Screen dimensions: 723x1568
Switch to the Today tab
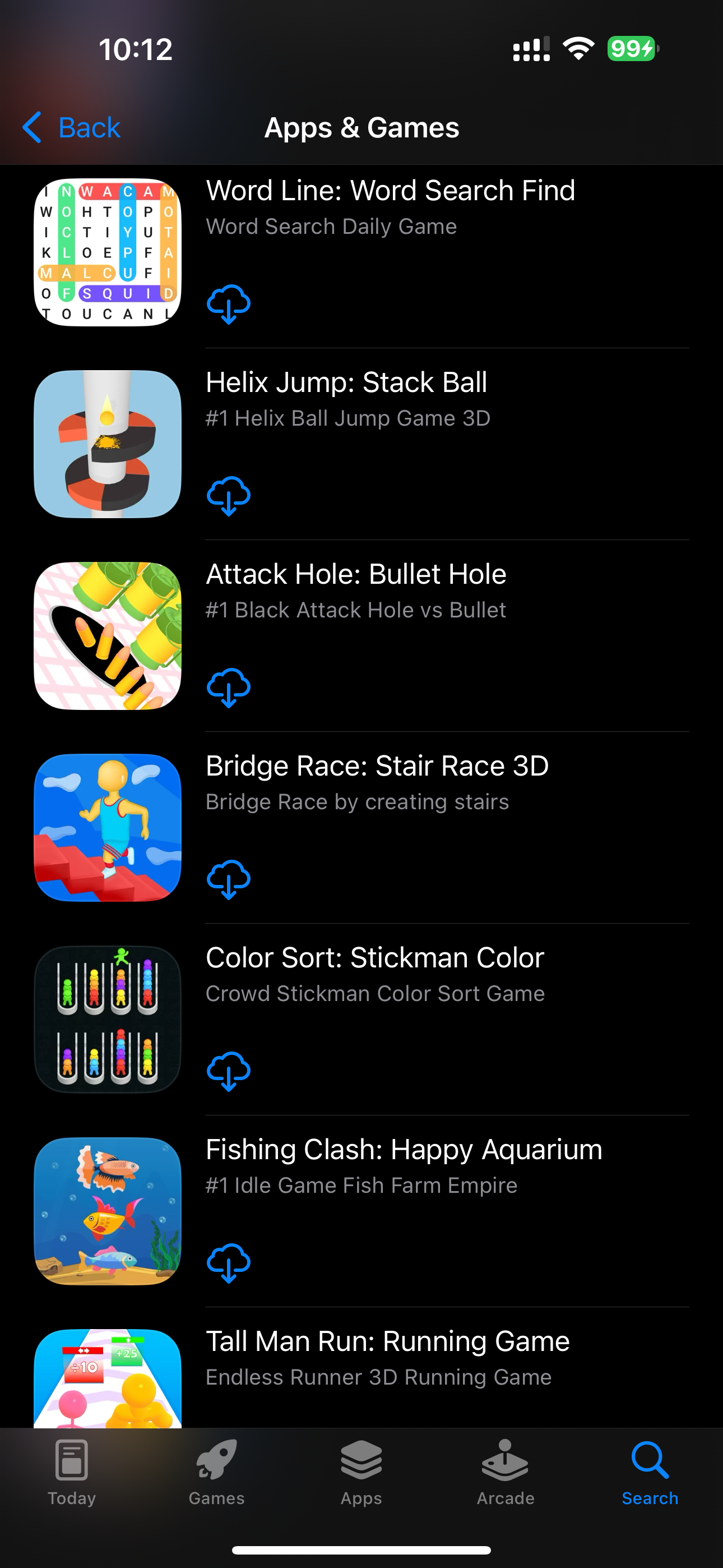72,1470
